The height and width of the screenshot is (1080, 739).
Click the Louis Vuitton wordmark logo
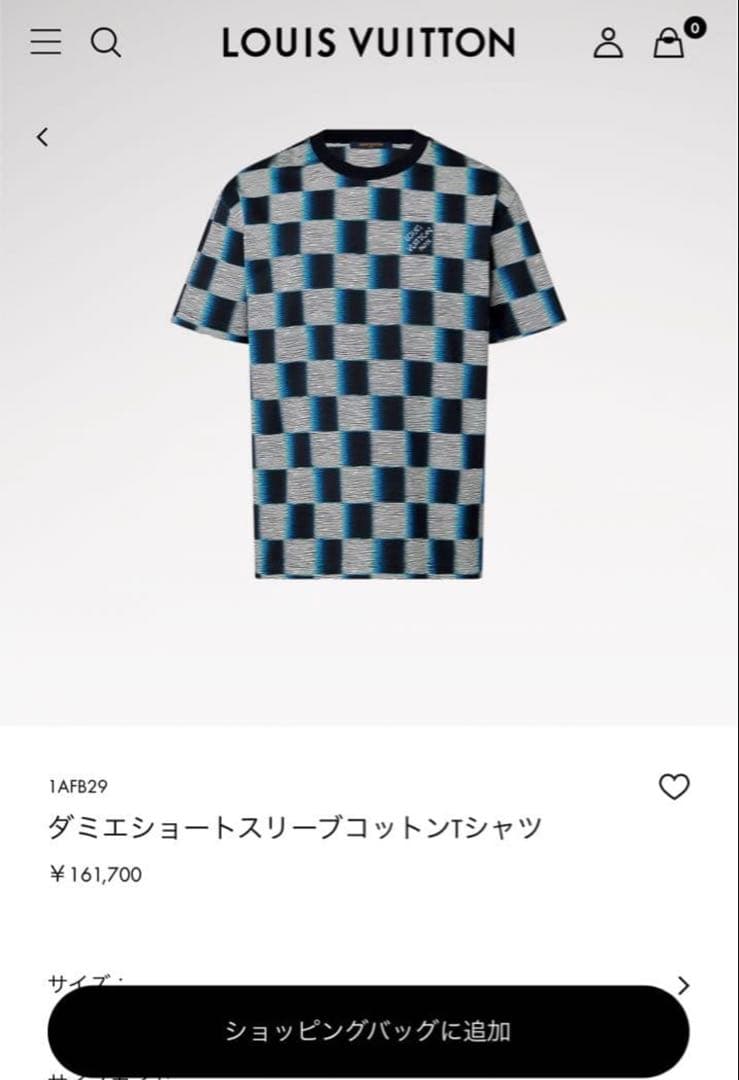tap(368, 44)
